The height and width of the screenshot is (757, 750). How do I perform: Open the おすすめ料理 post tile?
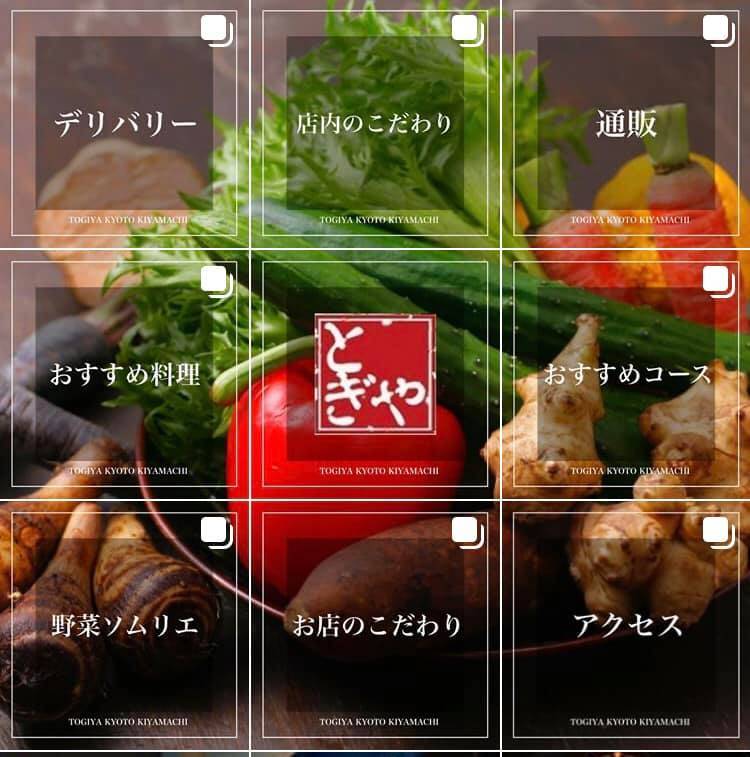point(124,374)
